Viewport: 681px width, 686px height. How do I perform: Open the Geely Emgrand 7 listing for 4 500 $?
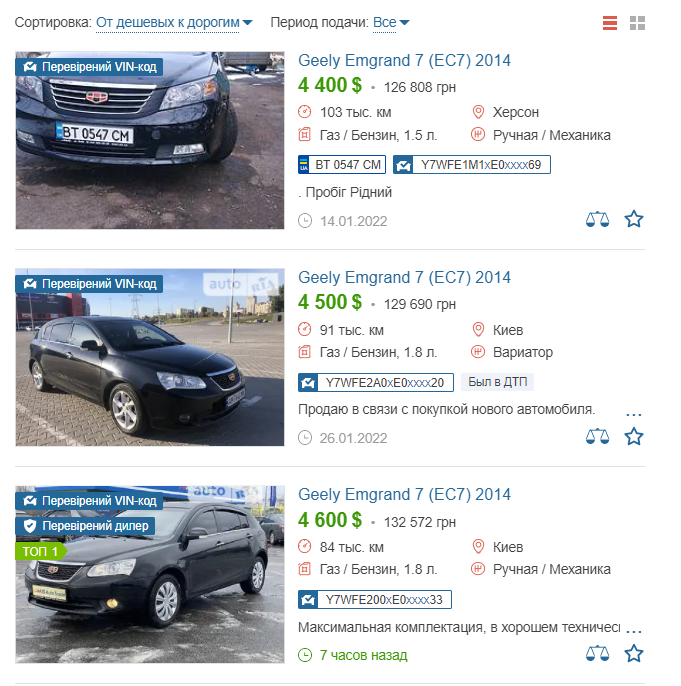[x=404, y=277]
